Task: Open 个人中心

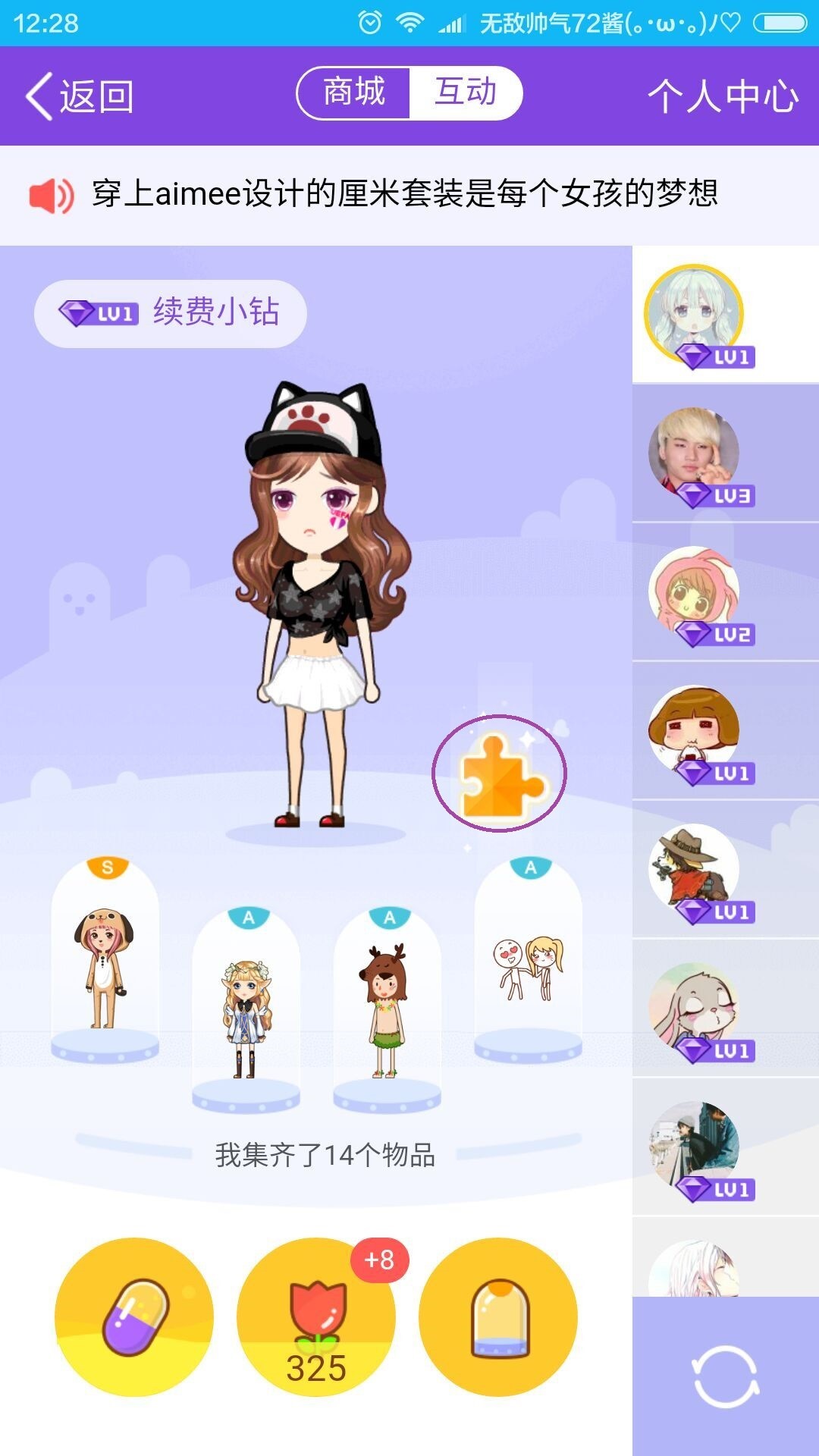Action: [722, 96]
